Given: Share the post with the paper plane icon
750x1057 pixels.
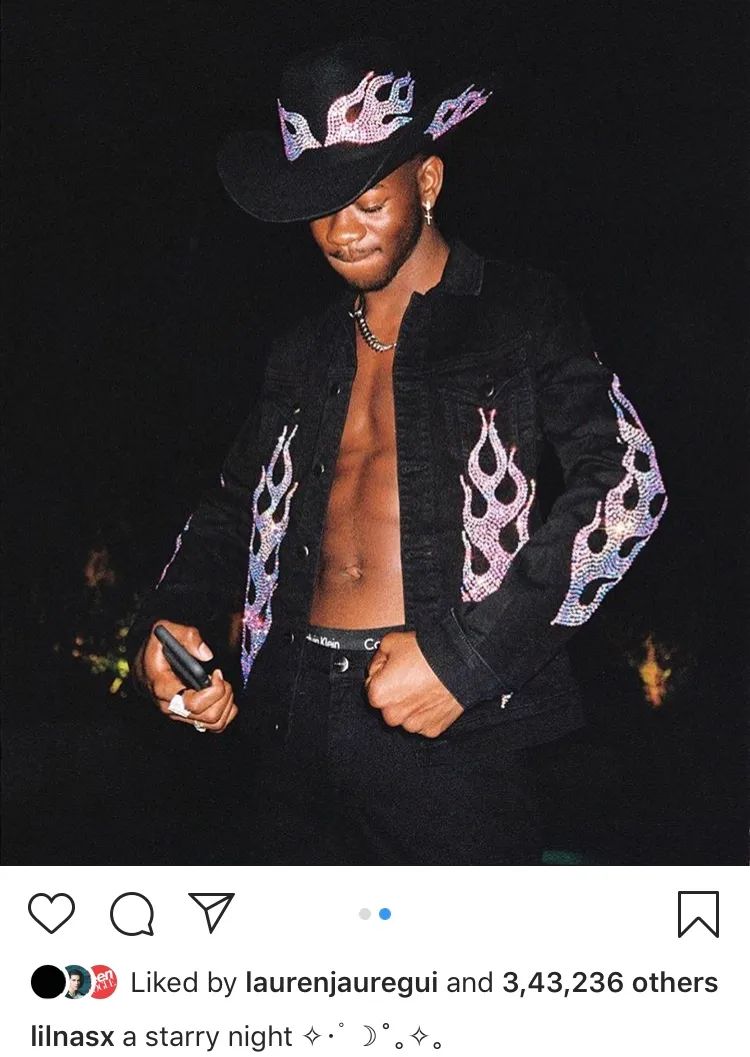Looking at the screenshot, I should [211, 914].
